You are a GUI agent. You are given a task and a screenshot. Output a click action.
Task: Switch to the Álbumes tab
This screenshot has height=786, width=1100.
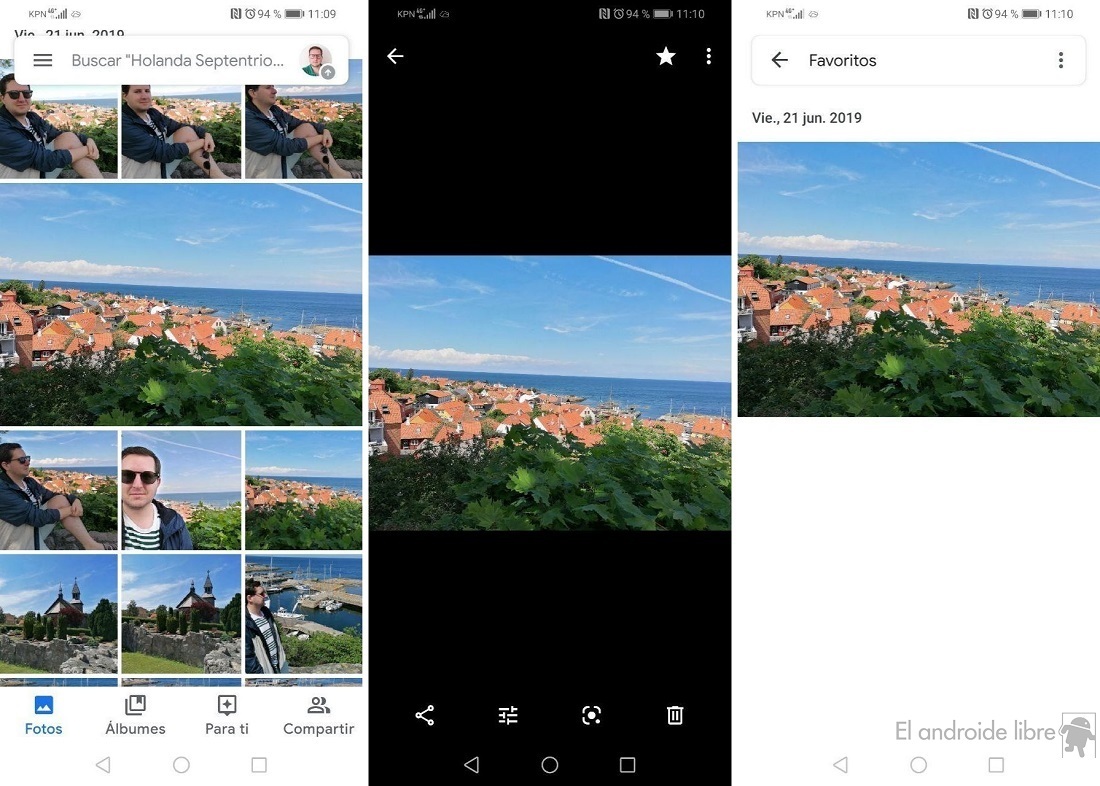[135, 715]
